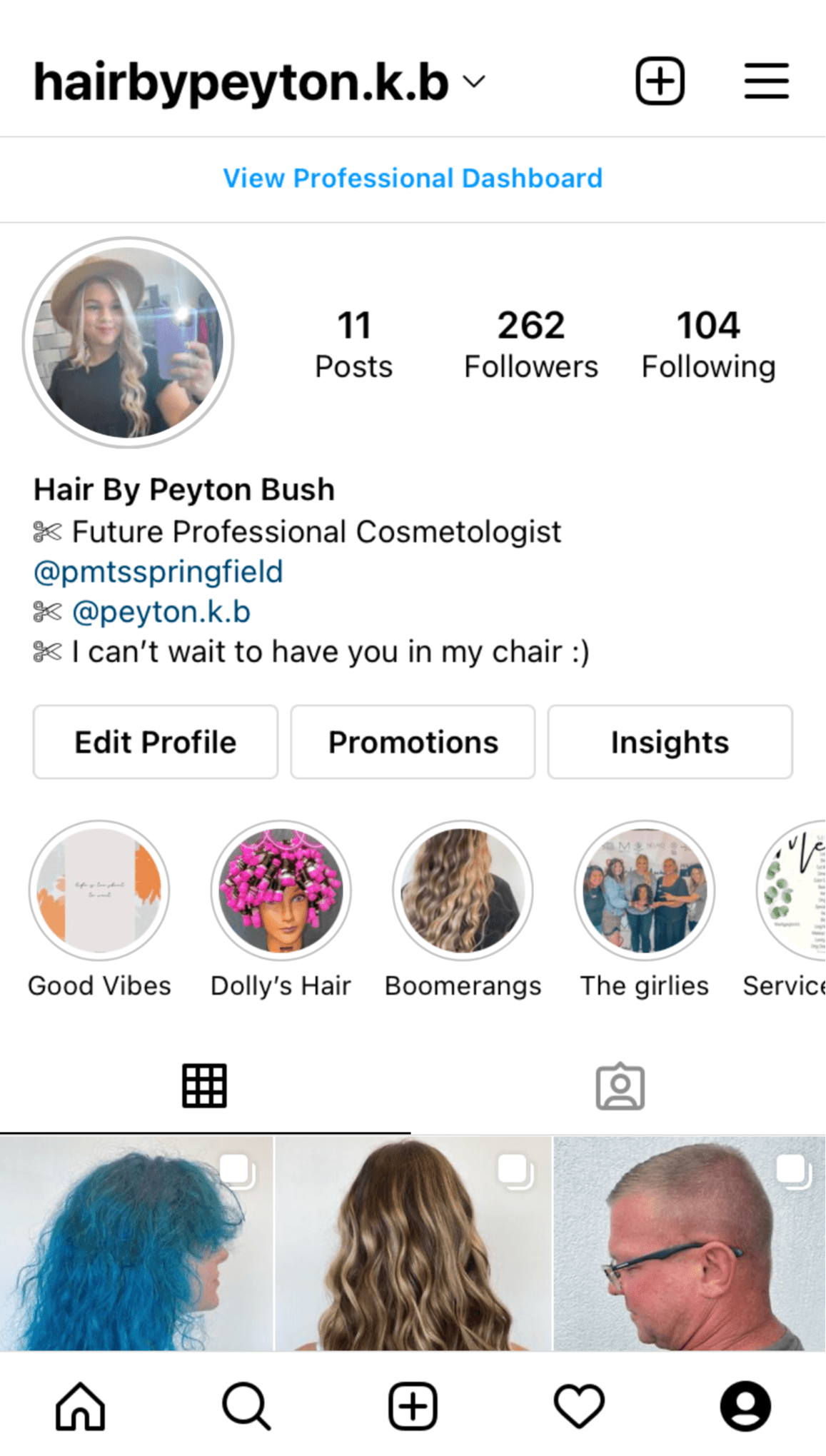Go to the Home feed tab

81,1406
